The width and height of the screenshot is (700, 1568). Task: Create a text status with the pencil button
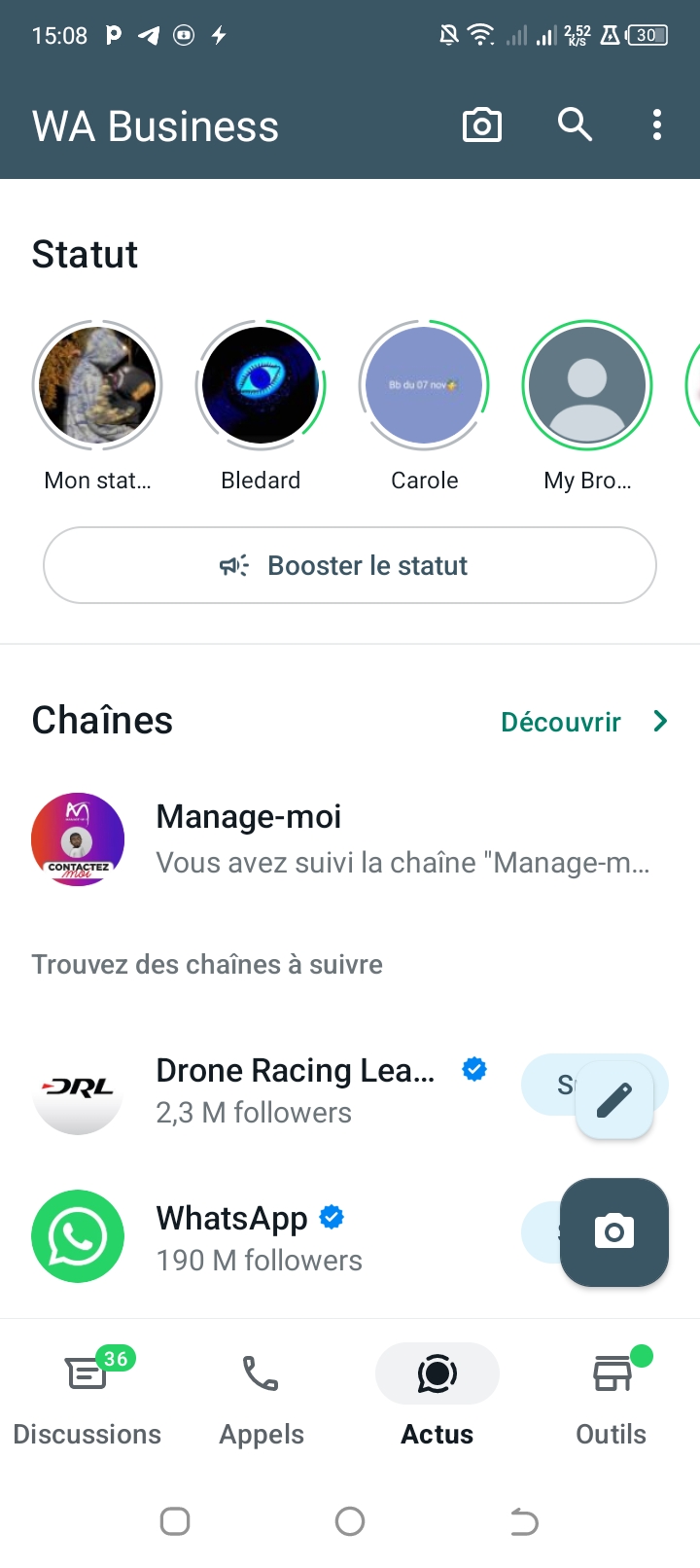[614, 1100]
